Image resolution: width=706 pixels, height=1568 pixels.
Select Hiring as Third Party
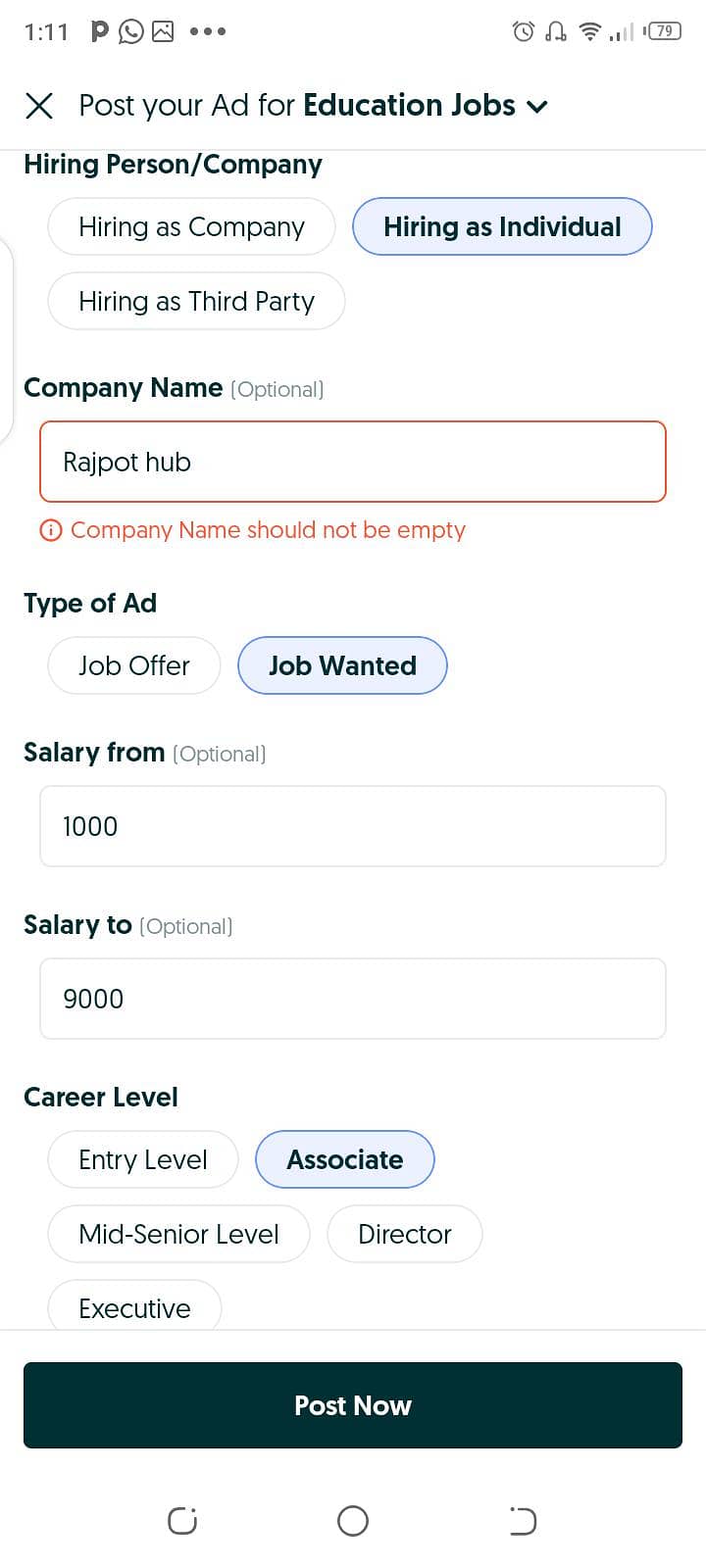196,301
